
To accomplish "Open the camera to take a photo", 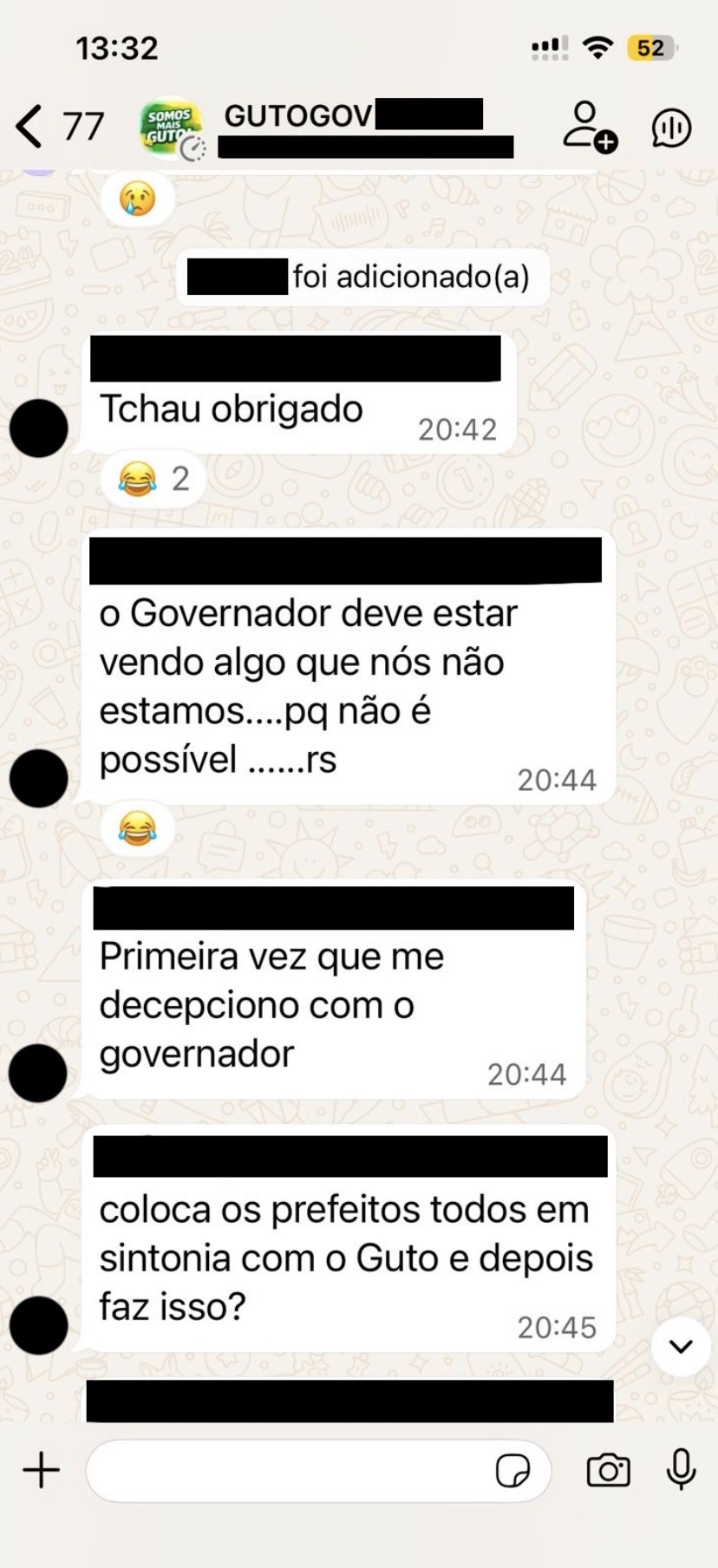I will 609,1471.
